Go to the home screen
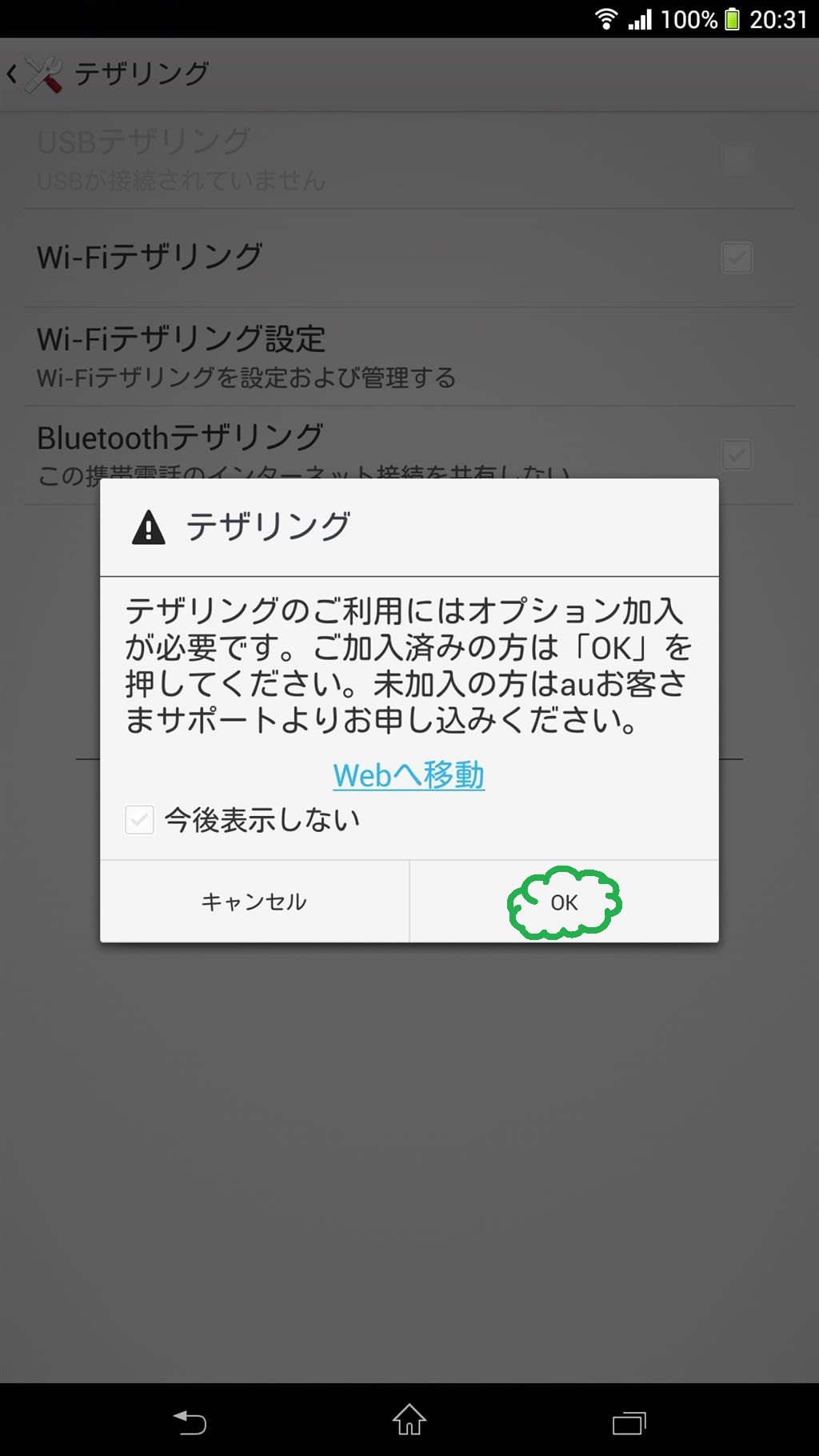 pyautogui.click(x=409, y=1421)
